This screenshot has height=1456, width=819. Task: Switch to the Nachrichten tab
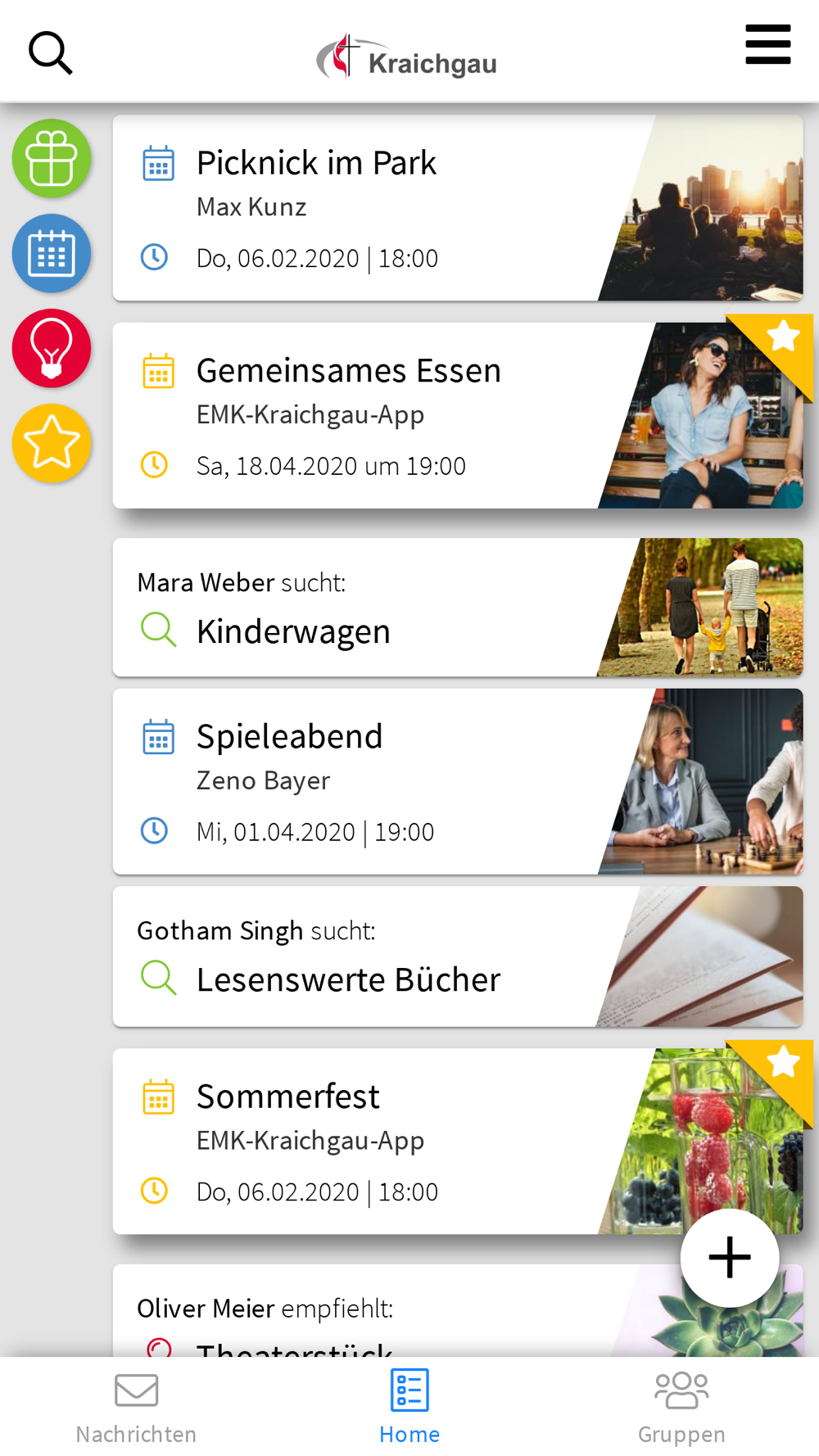pyautogui.click(x=136, y=1408)
